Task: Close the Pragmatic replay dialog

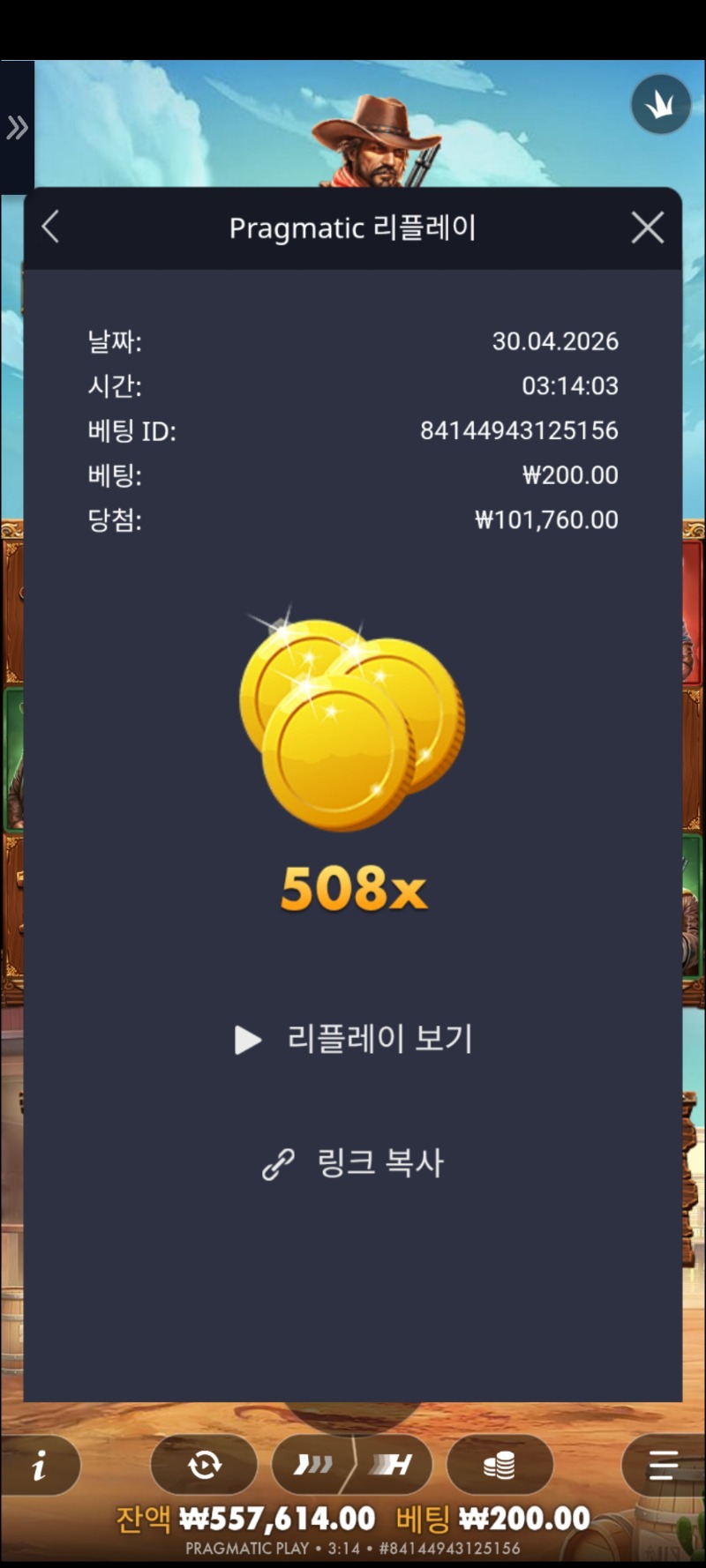Action: 647,228
